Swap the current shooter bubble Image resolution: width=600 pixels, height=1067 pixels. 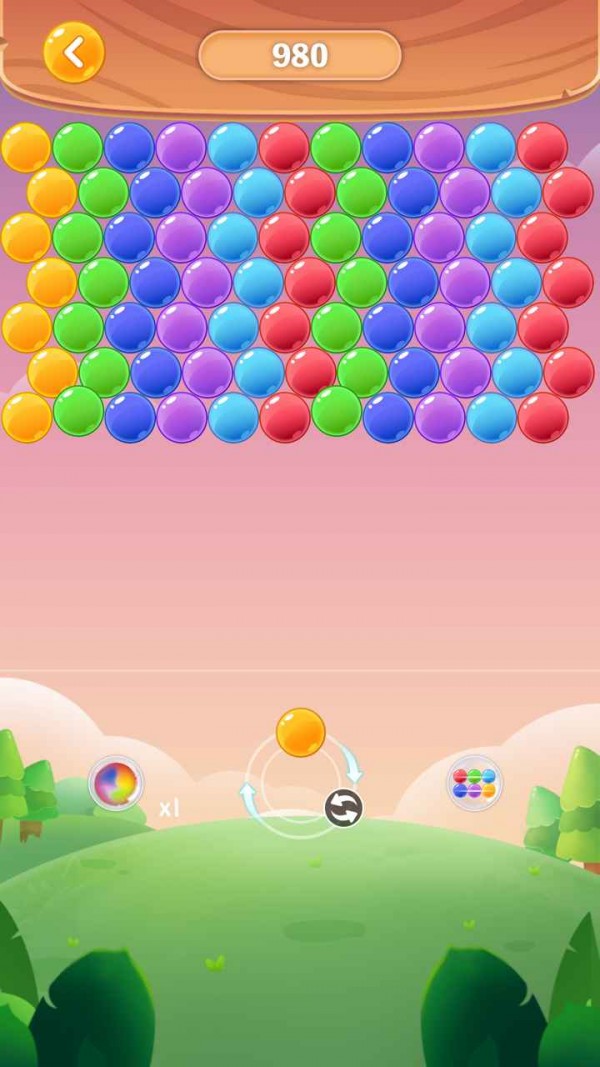point(343,807)
